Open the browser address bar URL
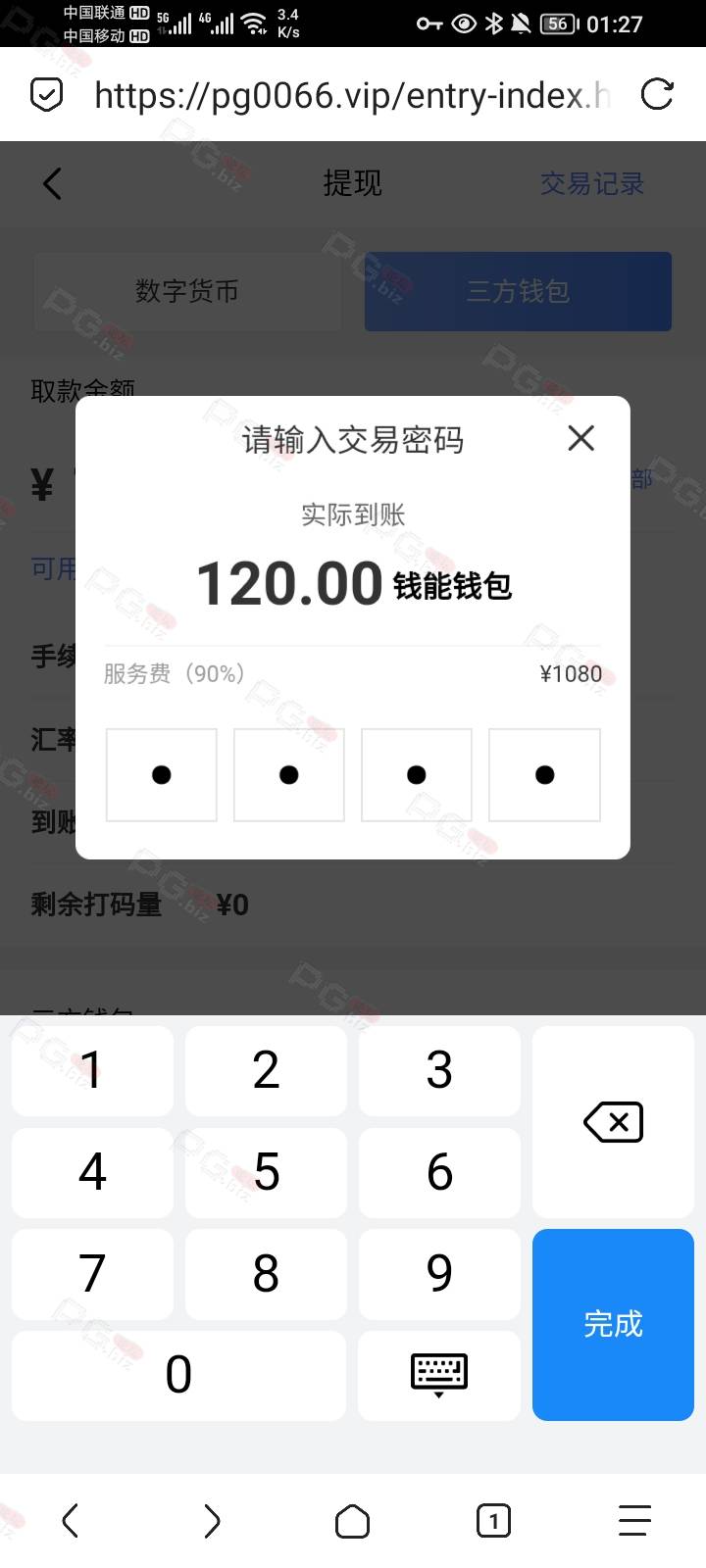The image size is (706, 1568). pyautogui.click(x=352, y=95)
